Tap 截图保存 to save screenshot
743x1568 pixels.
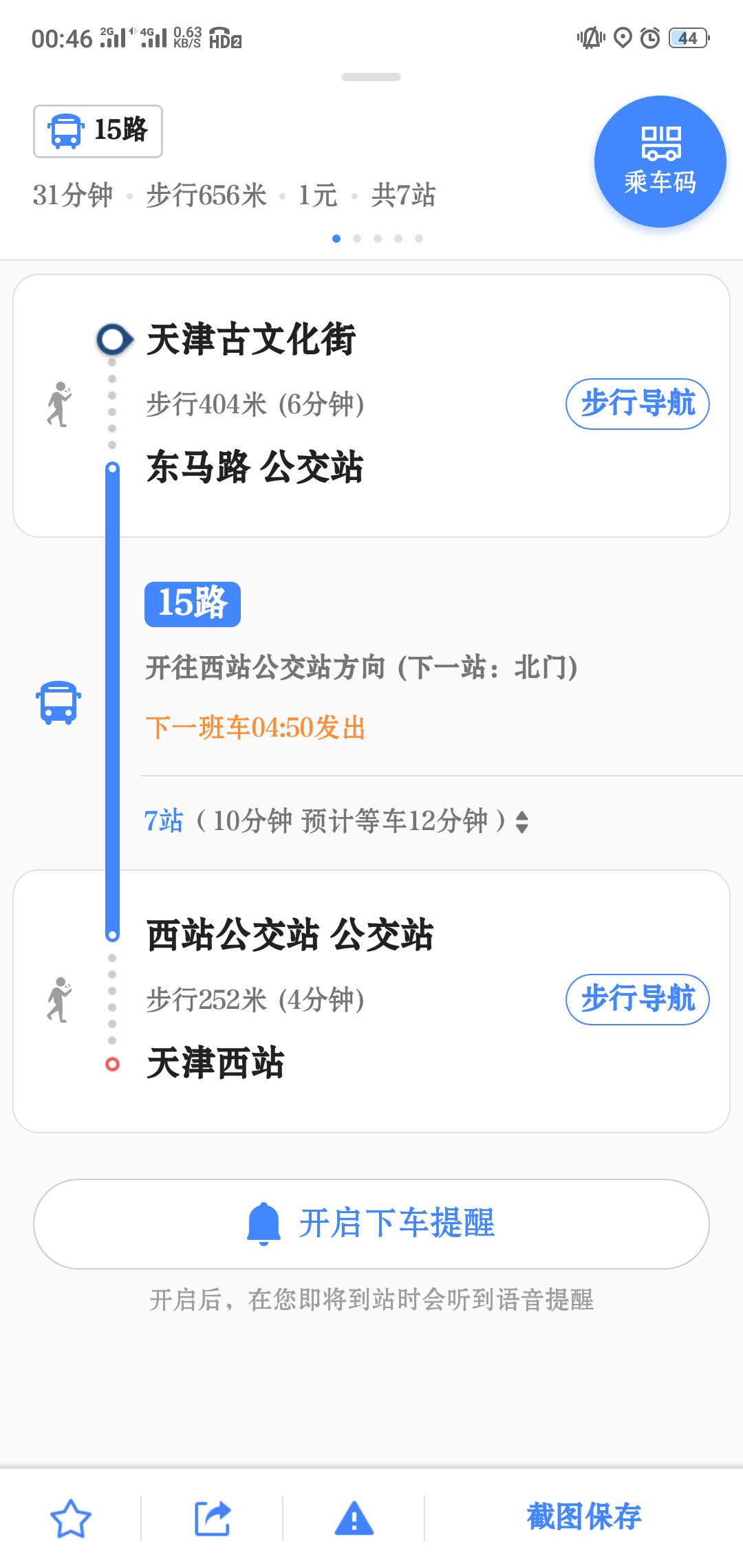tap(583, 1517)
